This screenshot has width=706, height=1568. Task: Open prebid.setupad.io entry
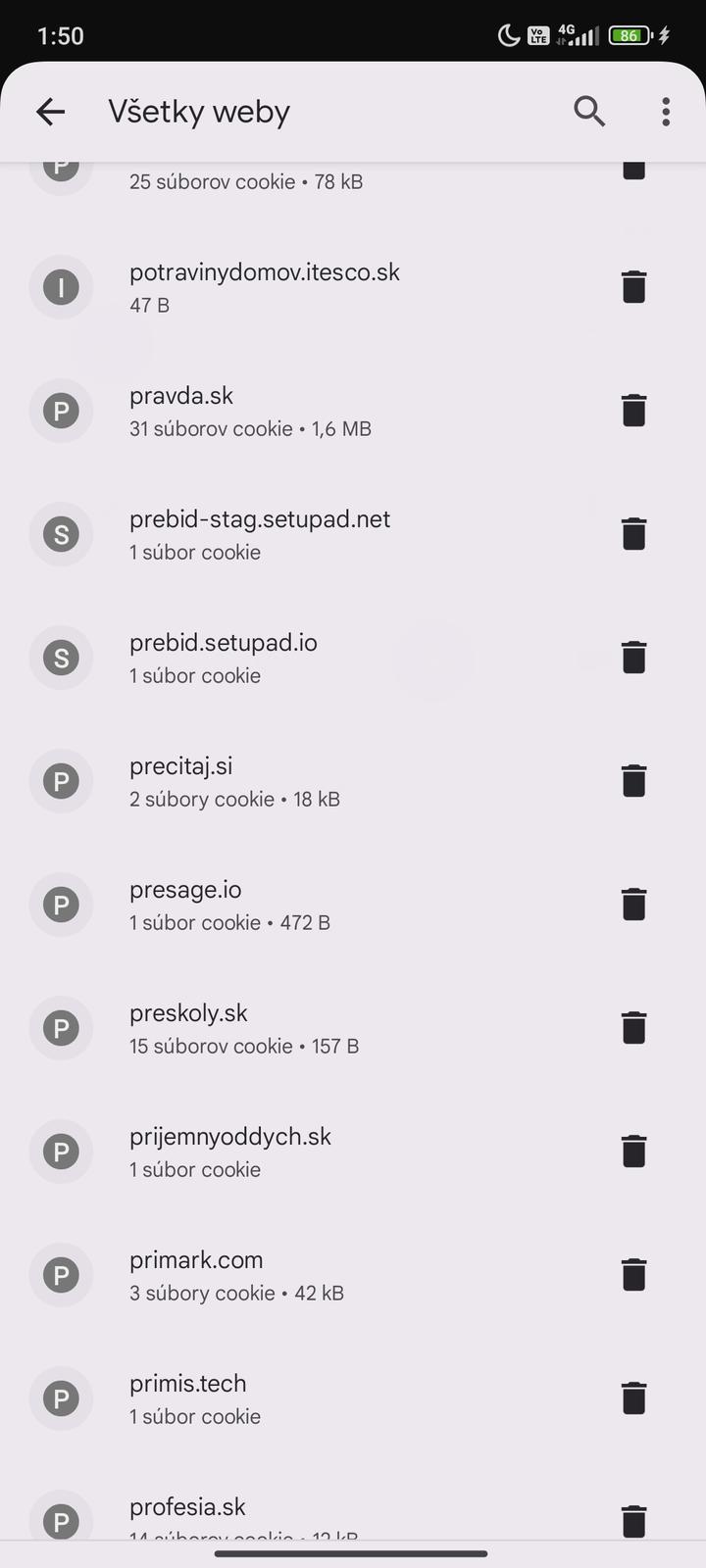click(x=224, y=657)
